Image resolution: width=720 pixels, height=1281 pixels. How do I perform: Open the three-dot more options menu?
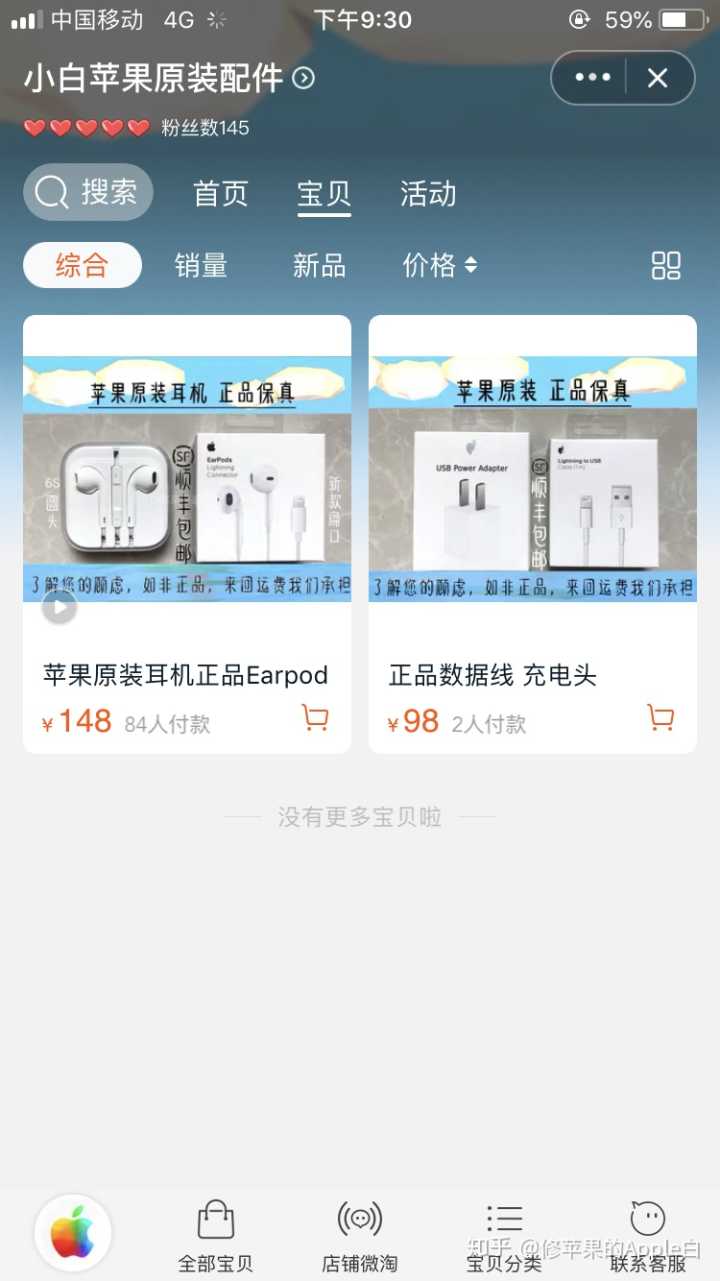(x=592, y=78)
